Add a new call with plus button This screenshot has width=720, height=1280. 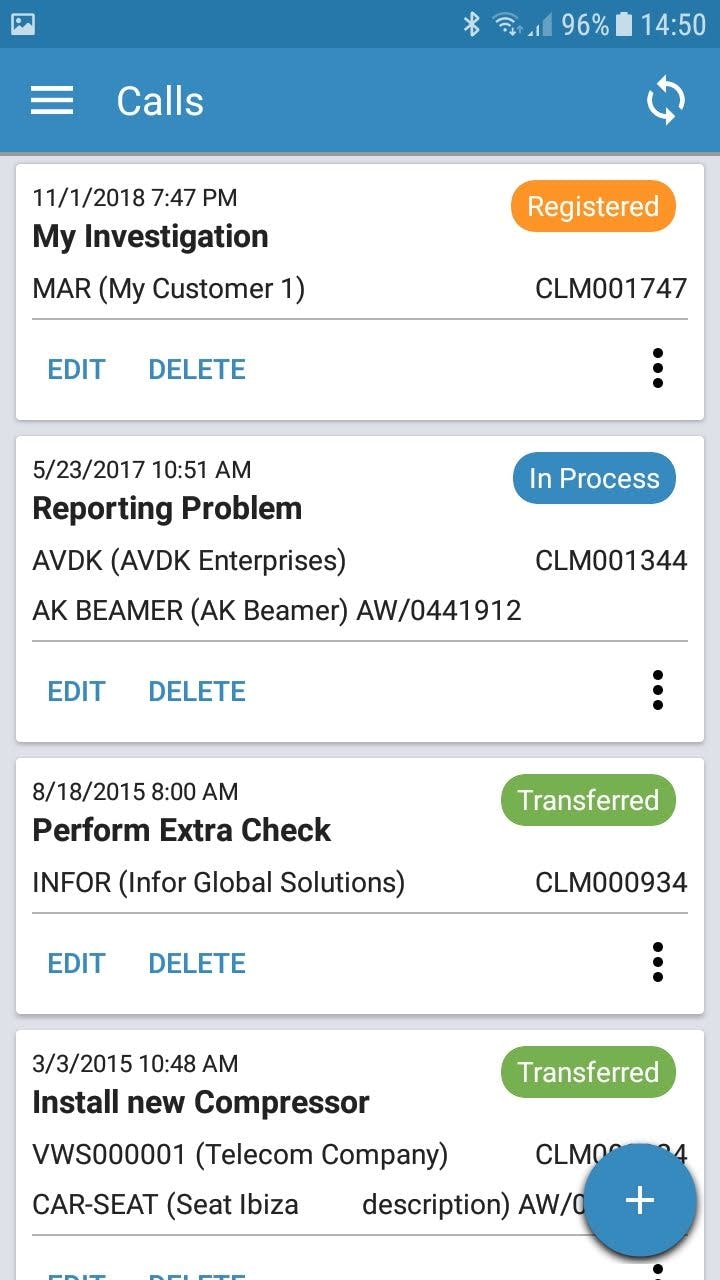640,1200
